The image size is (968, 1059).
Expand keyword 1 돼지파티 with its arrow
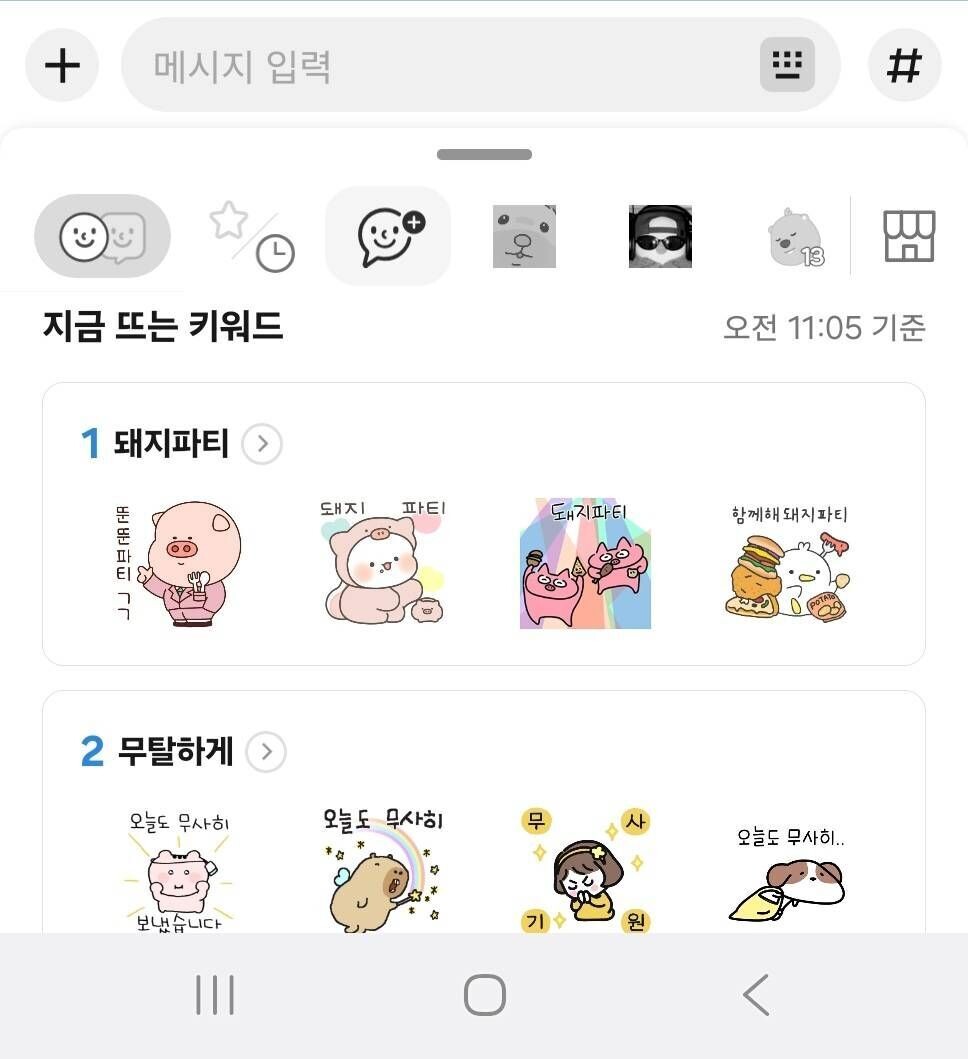tap(261, 444)
